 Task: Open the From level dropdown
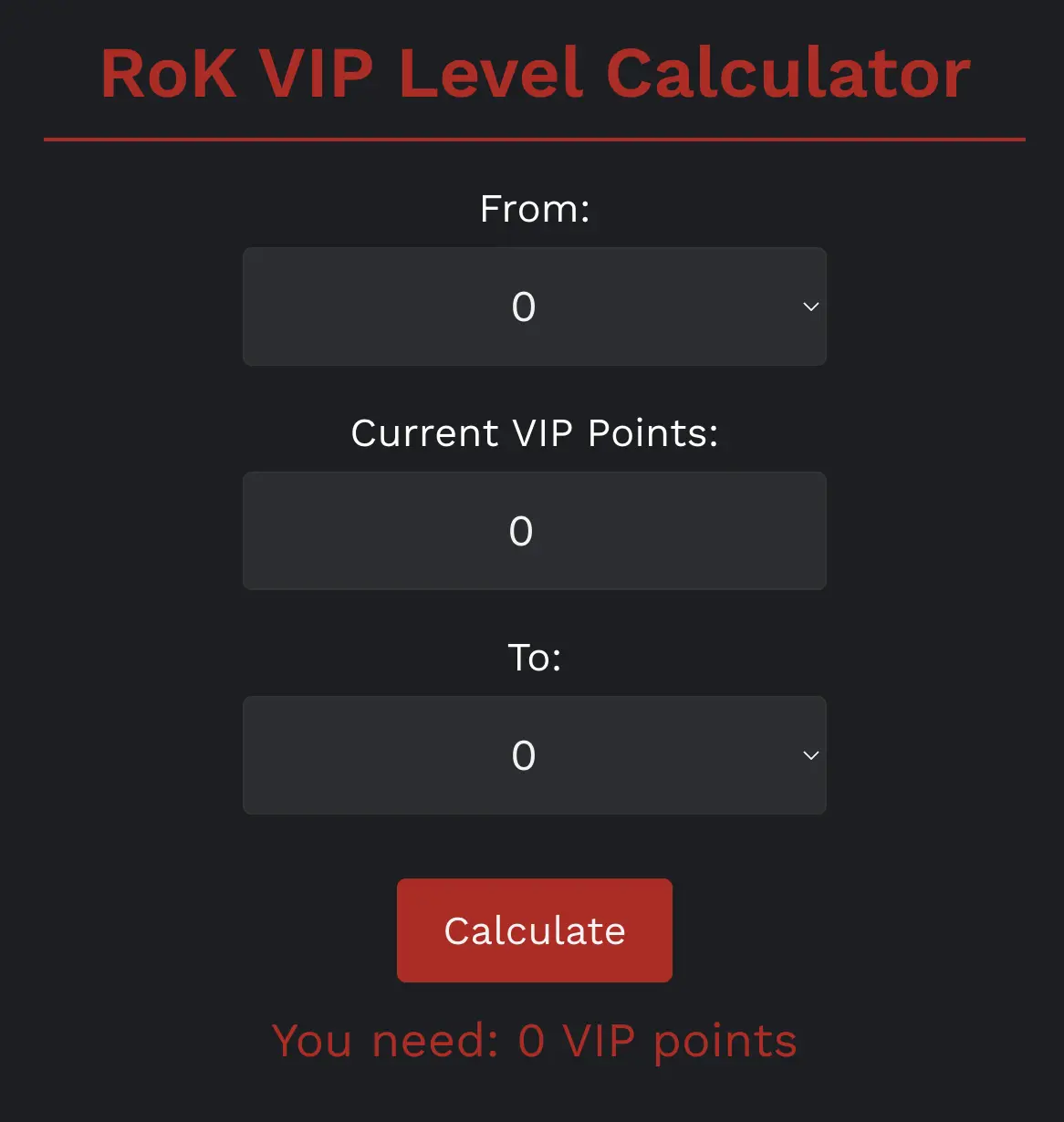point(534,306)
